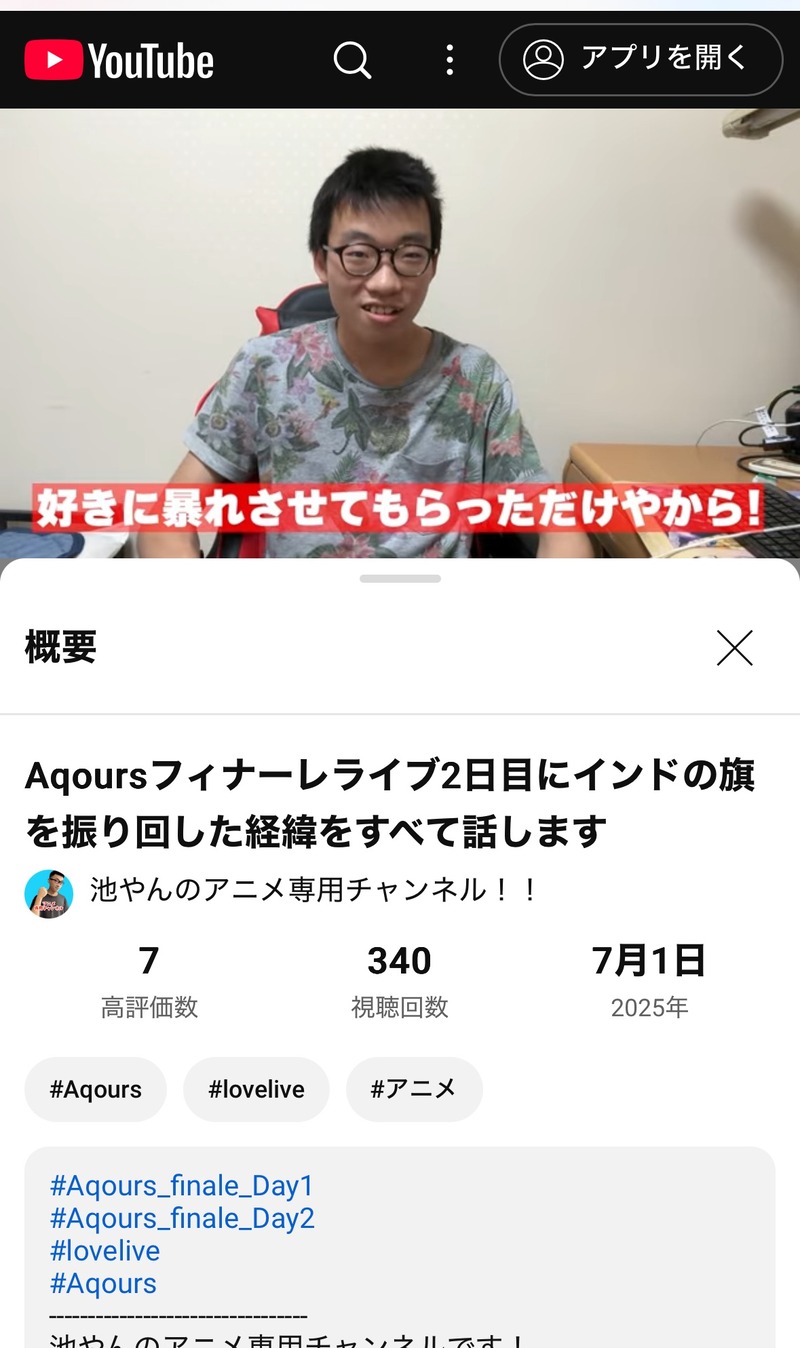The height and width of the screenshot is (1348, 800).
Task: Open the #Aqours_finale_Day1 hashtag link
Action: [x=182, y=1186]
